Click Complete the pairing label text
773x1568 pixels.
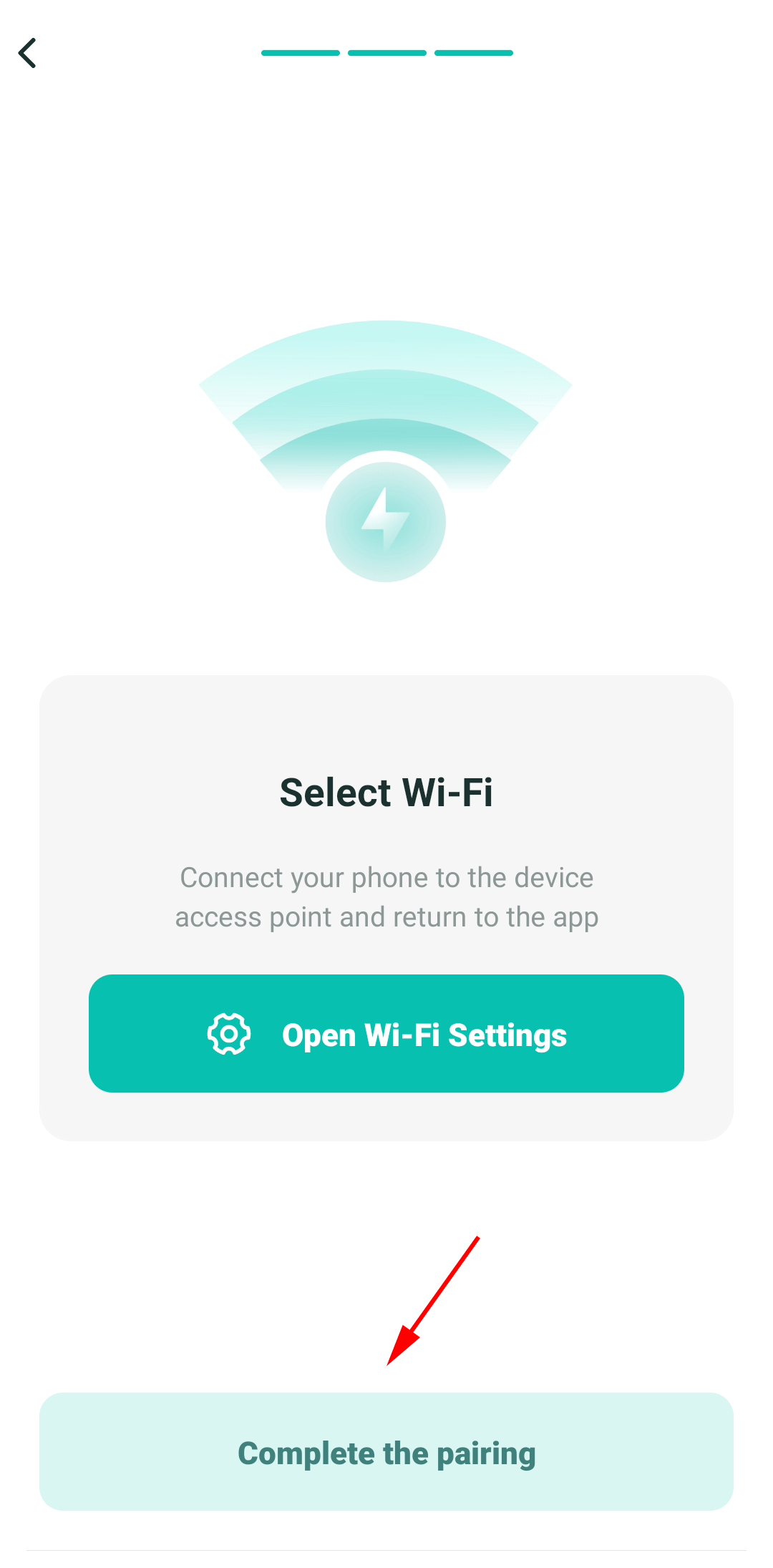tap(386, 1452)
